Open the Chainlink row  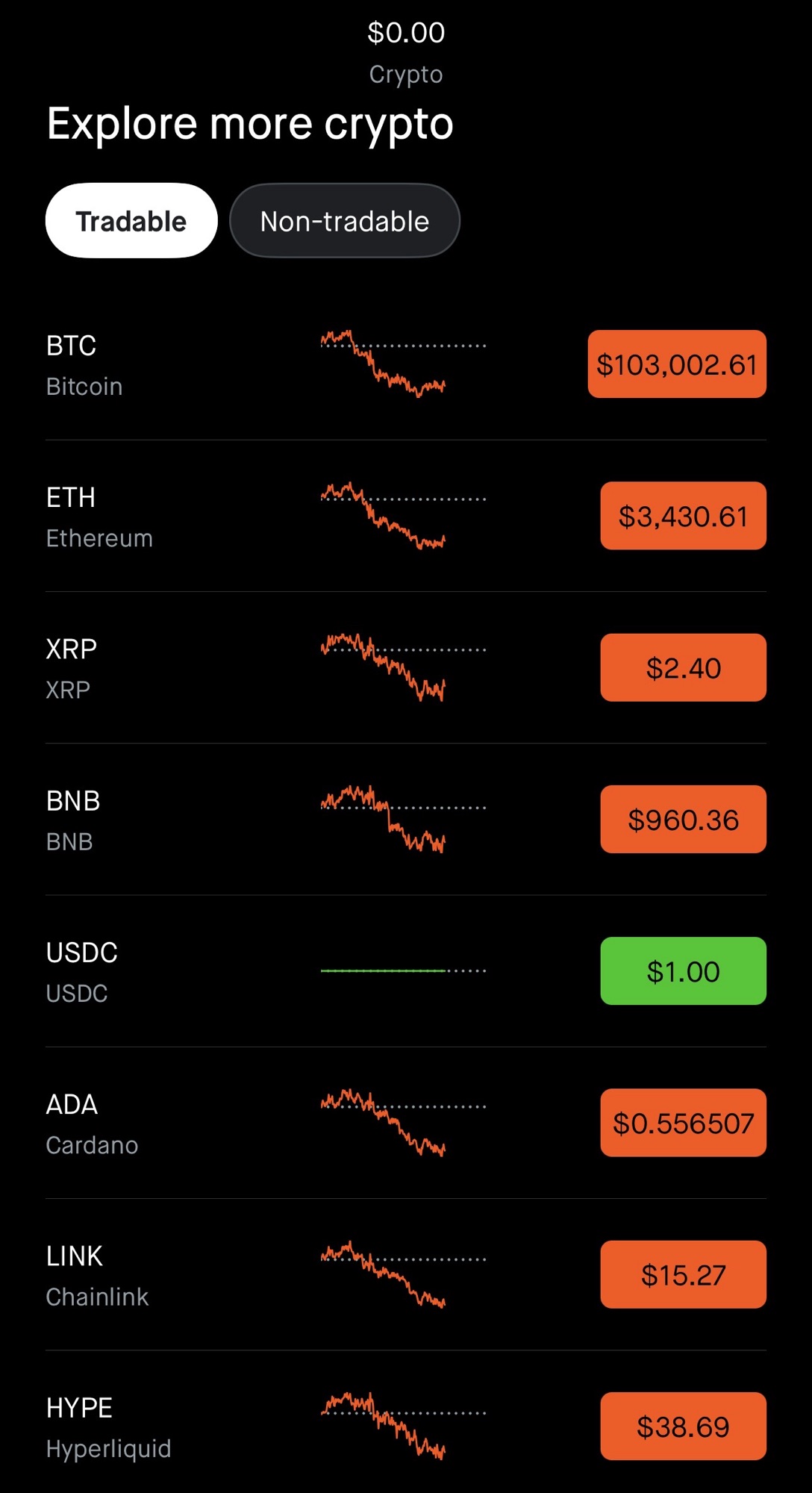click(x=97, y=1276)
